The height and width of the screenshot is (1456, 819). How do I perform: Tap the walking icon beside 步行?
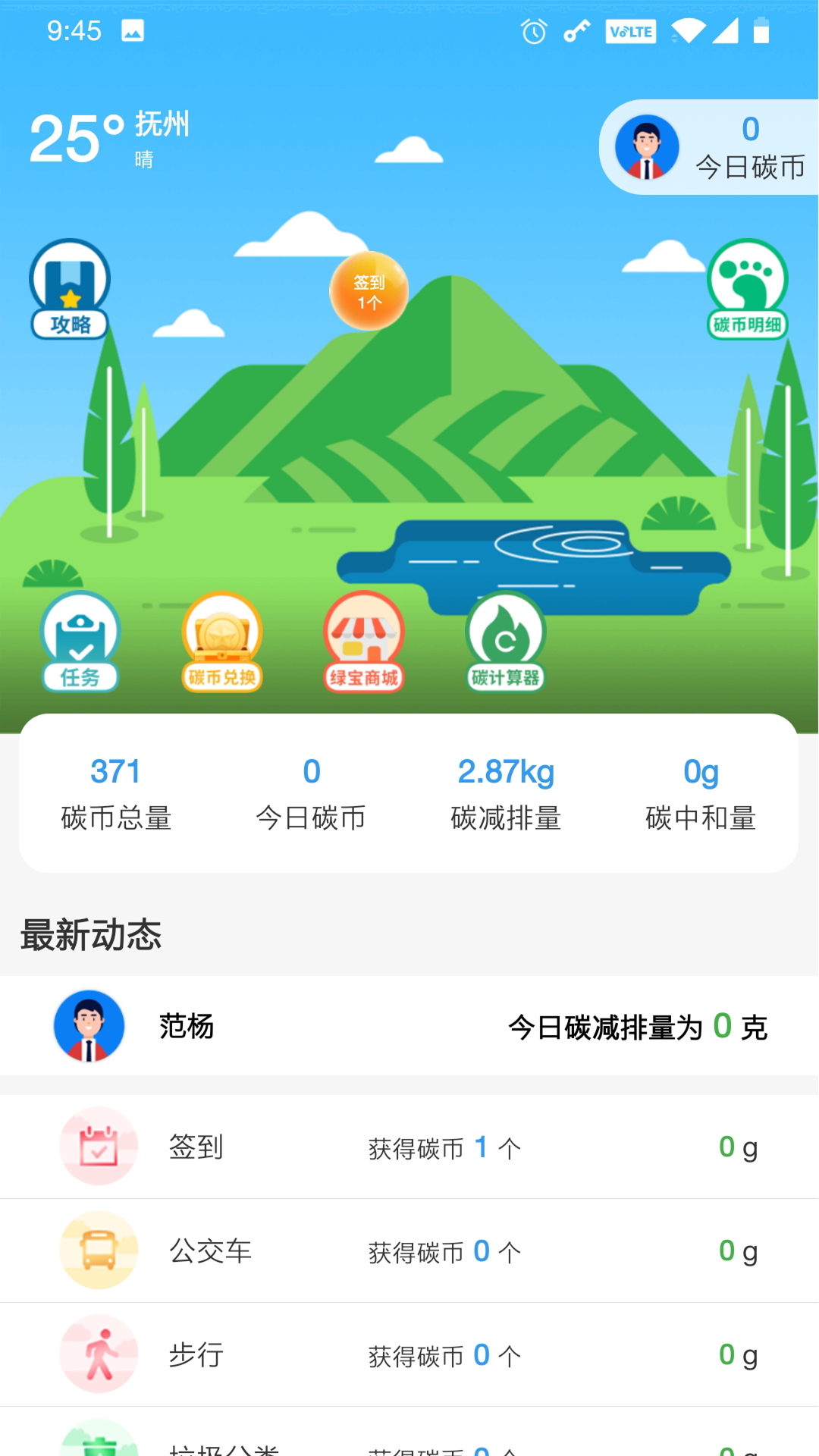point(98,1354)
